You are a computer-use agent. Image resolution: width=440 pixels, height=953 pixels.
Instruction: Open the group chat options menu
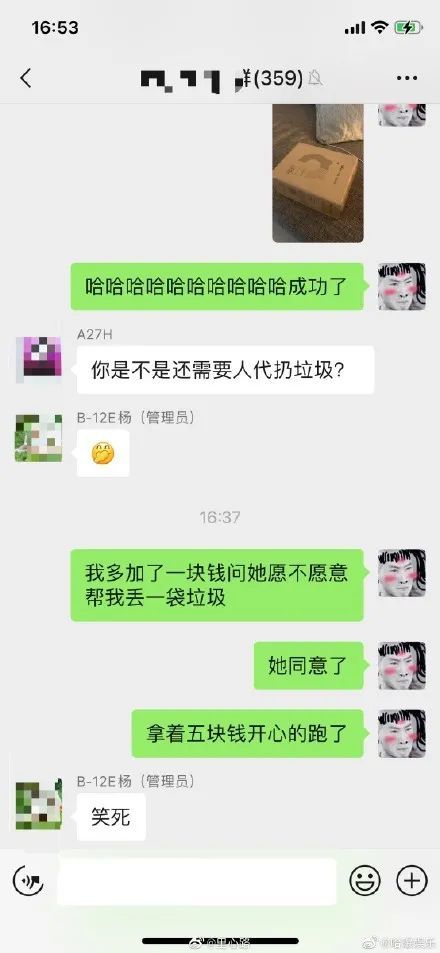(x=407, y=78)
